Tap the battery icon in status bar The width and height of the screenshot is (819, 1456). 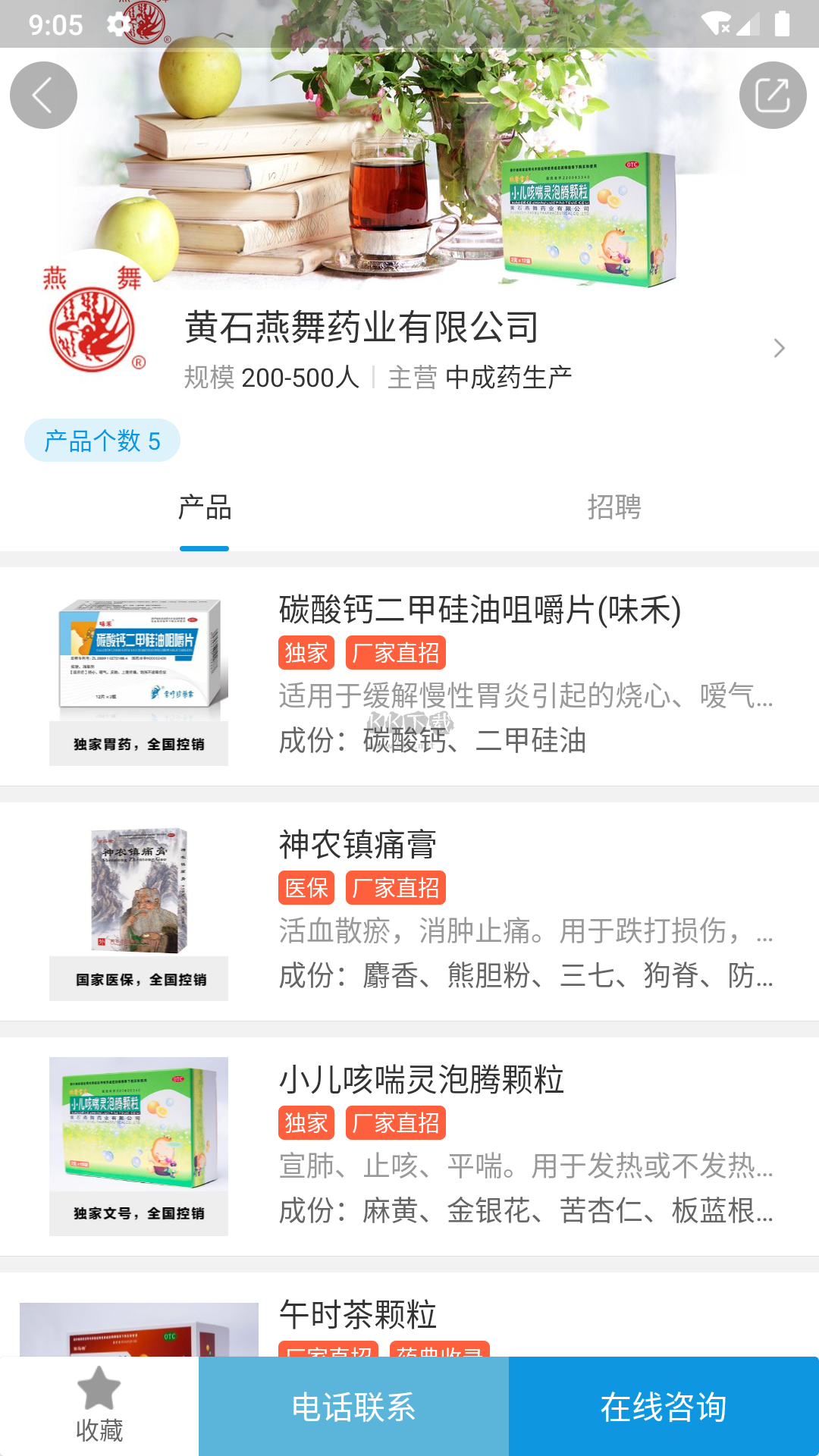[x=783, y=23]
